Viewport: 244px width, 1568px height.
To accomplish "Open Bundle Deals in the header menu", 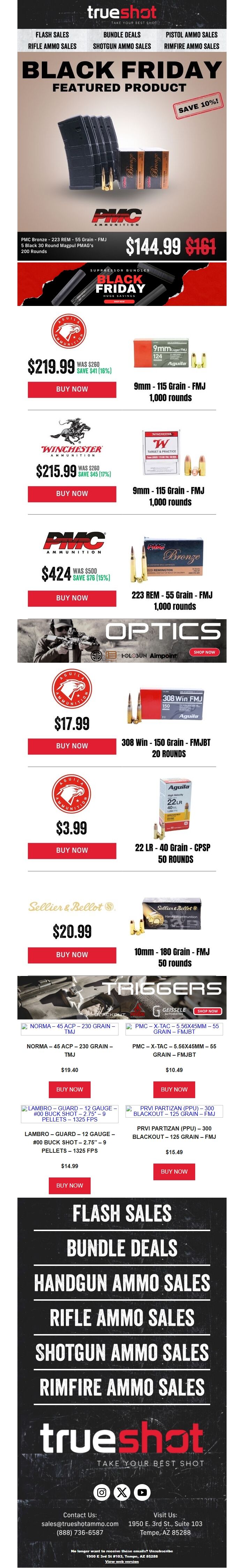I will (122, 35).
